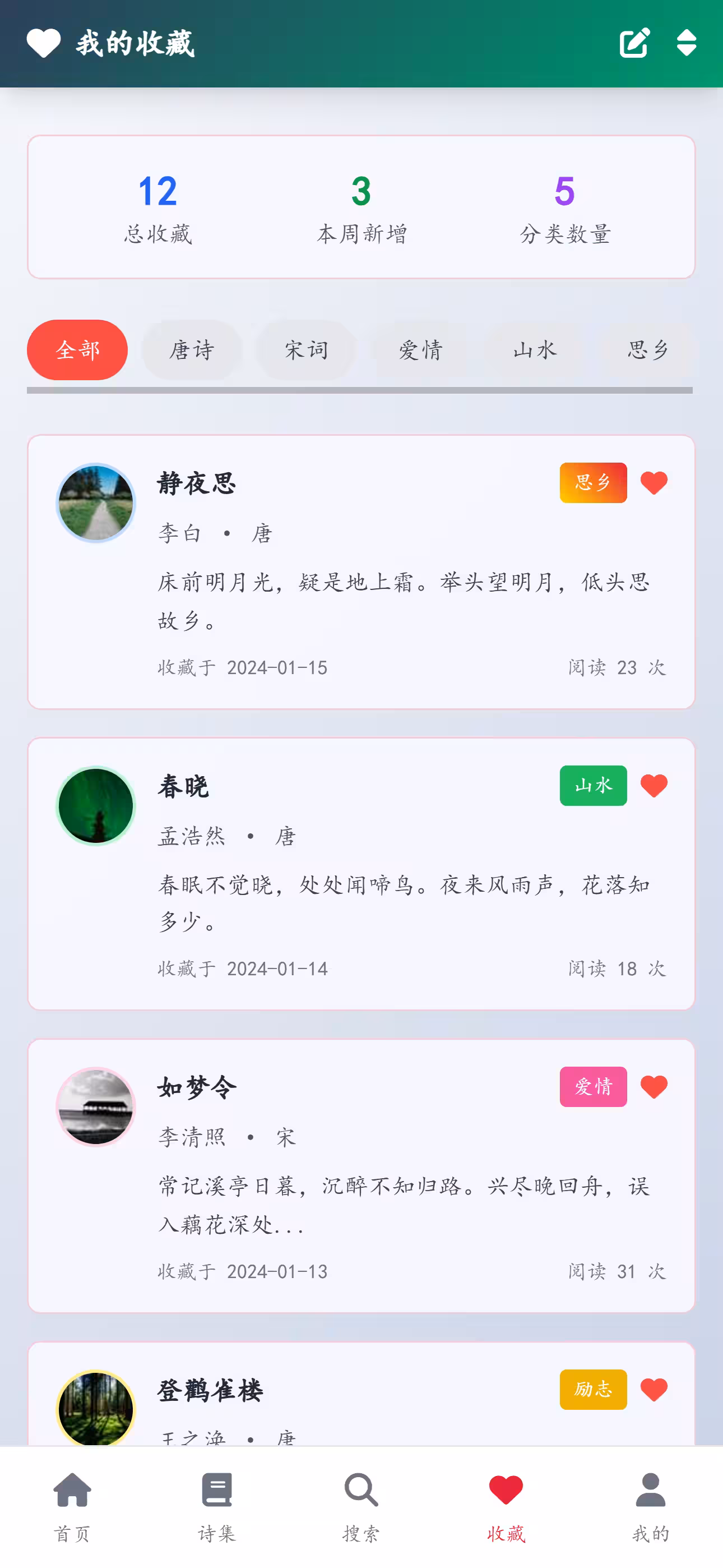Select the 唐诗 filter chip
Viewport: 723px width, 1568px height.
[191, 350]
